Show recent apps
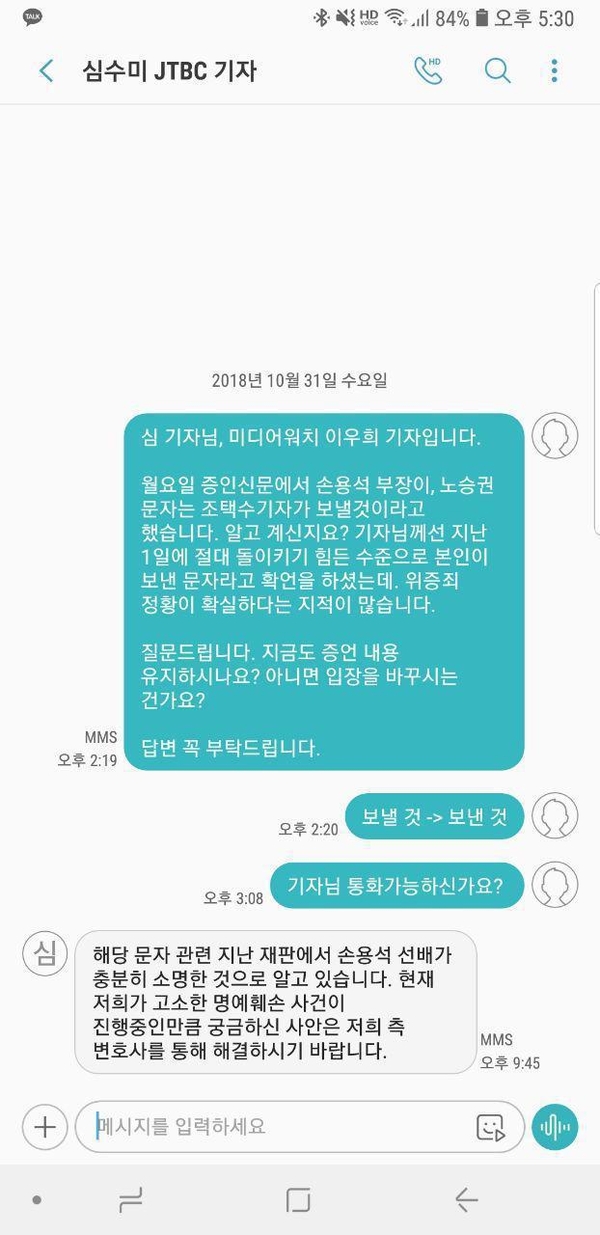 [x=131, y=1200]
